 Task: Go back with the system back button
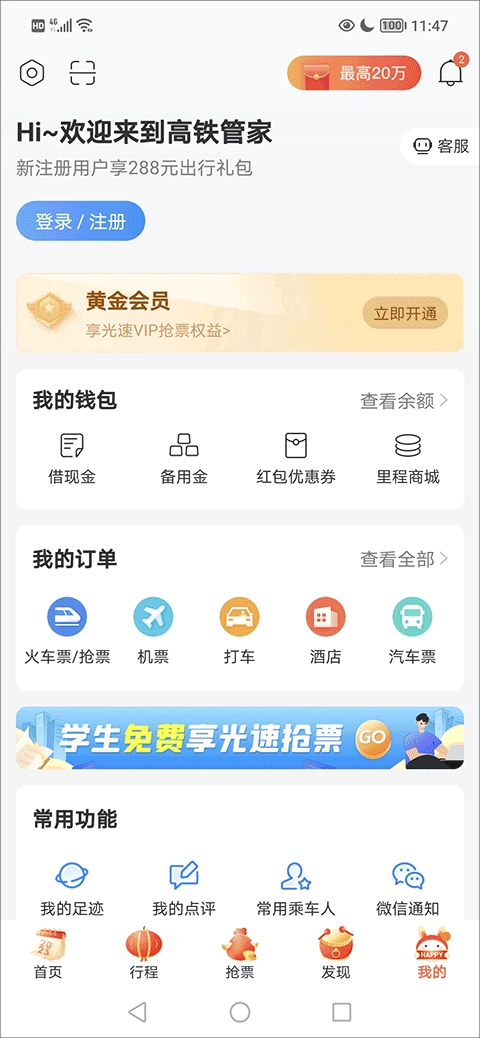coord(137,1012)
